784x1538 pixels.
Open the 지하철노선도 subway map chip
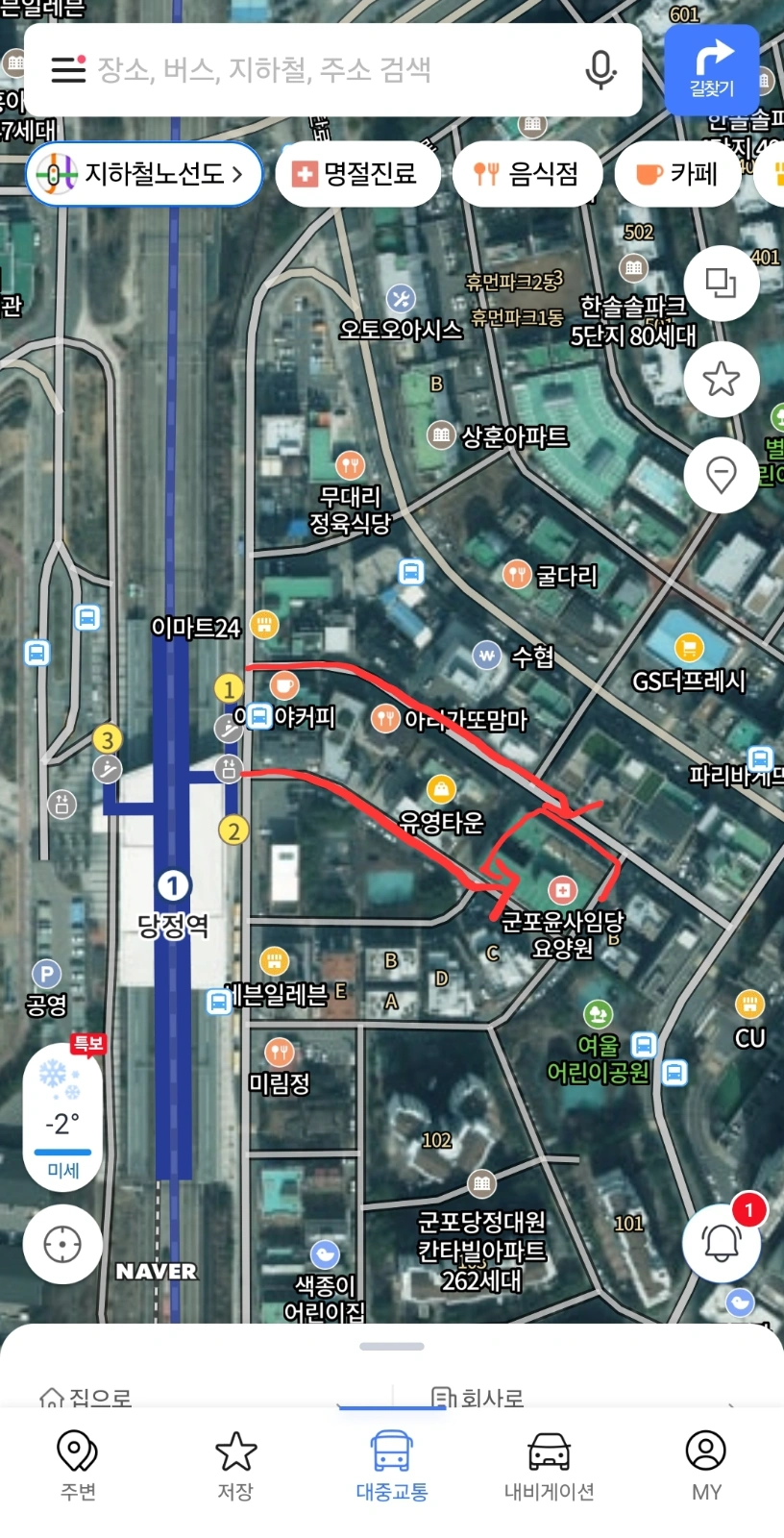tap(144, 174)
